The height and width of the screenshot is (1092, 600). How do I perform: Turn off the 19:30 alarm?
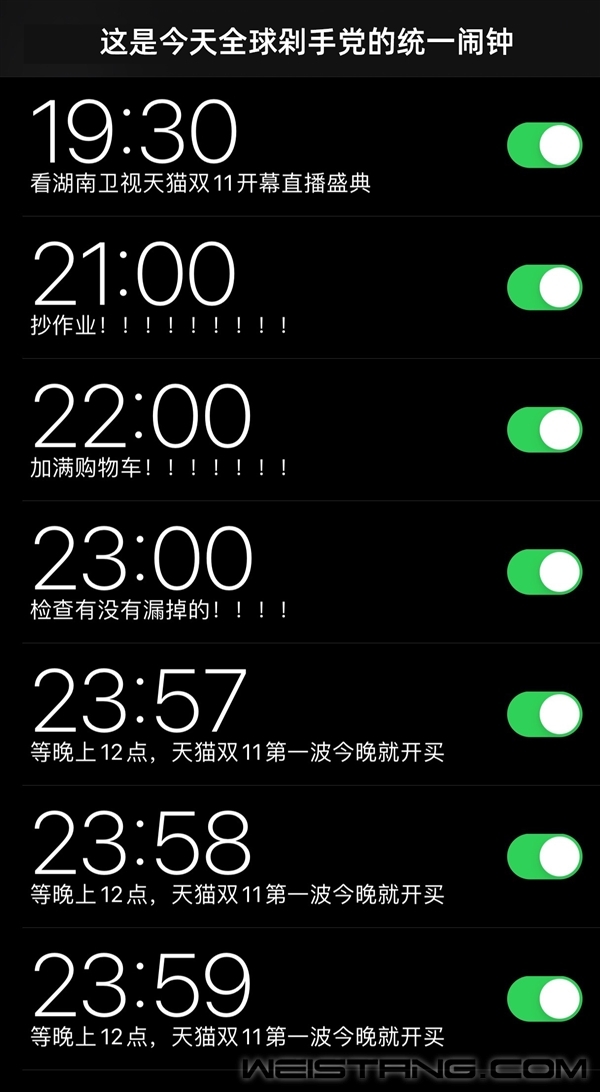coord(544,145)
